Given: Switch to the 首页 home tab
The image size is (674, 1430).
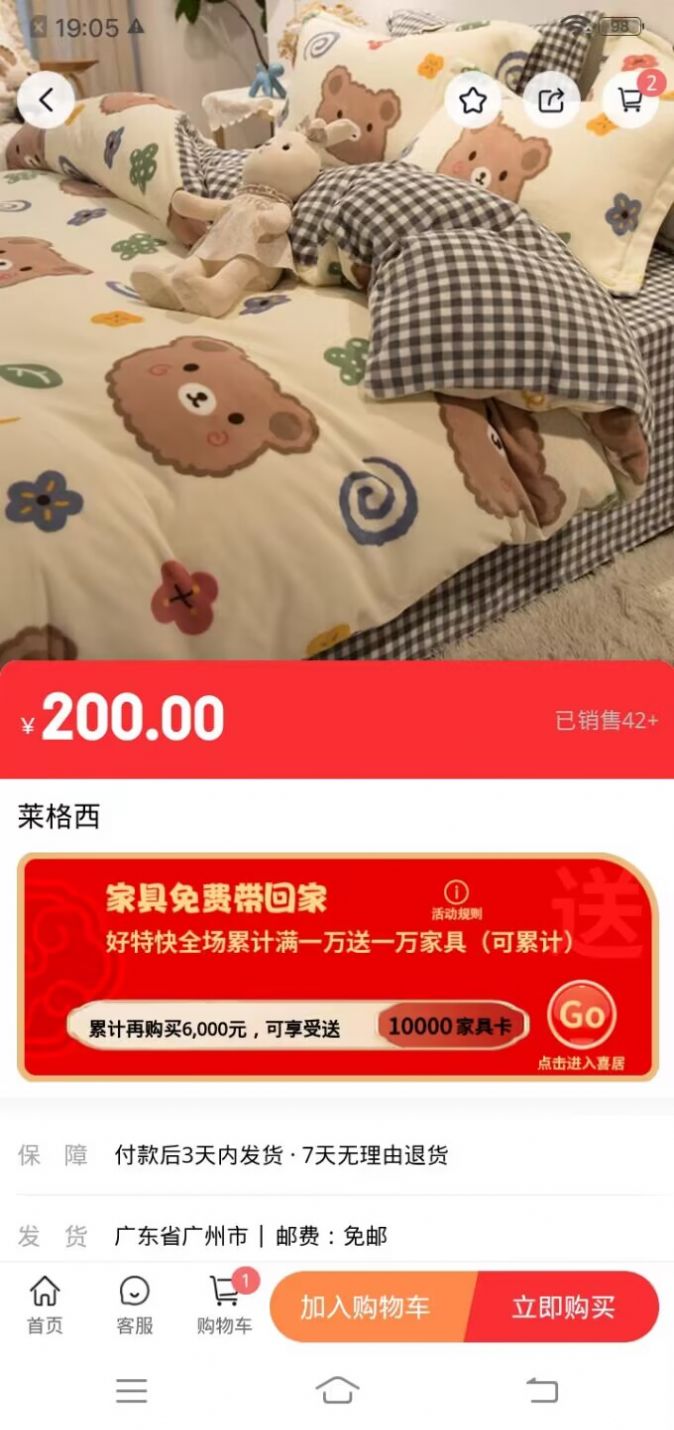Looking at the screenshot, I should [45, 1305].
